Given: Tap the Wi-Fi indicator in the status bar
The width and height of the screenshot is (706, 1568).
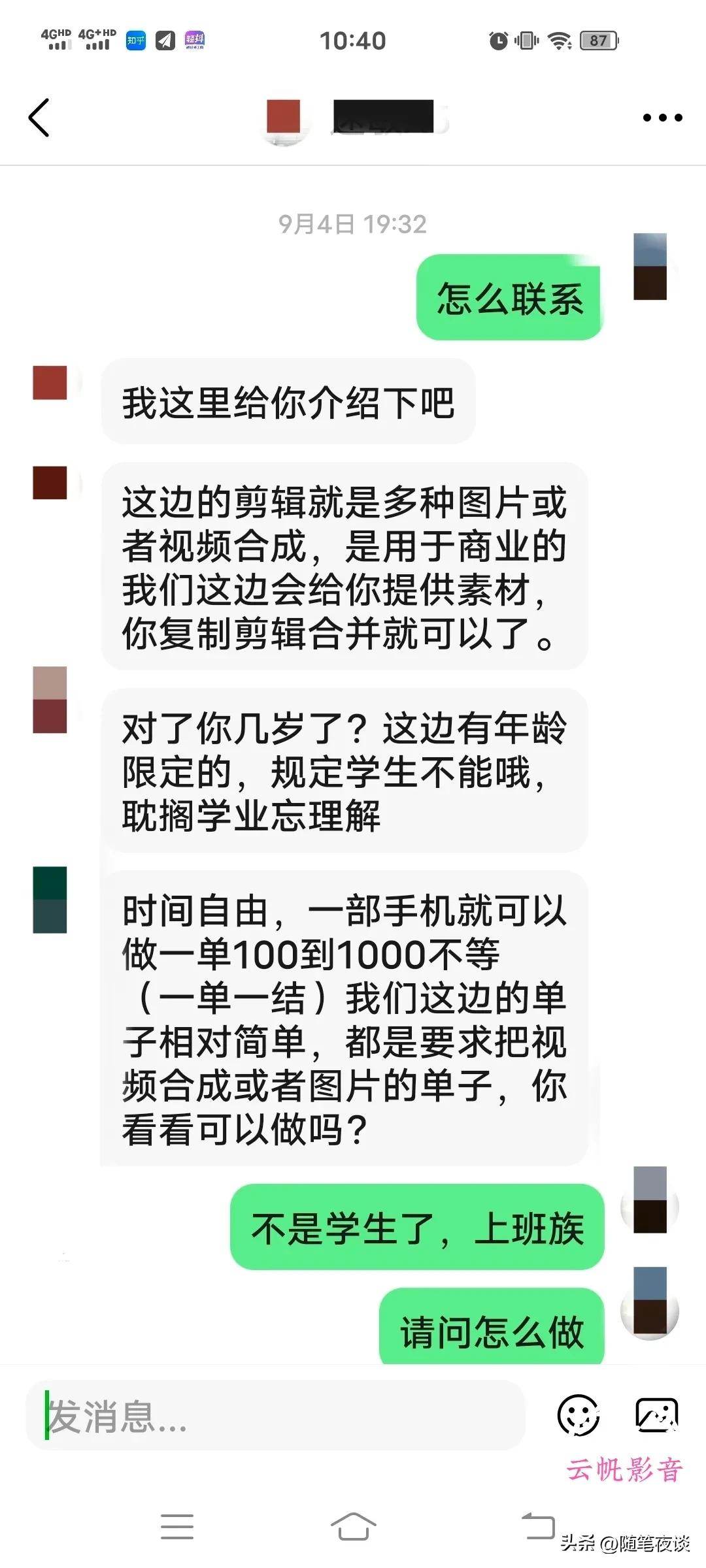Looking at the screenshot, I should tap(559, 41).
